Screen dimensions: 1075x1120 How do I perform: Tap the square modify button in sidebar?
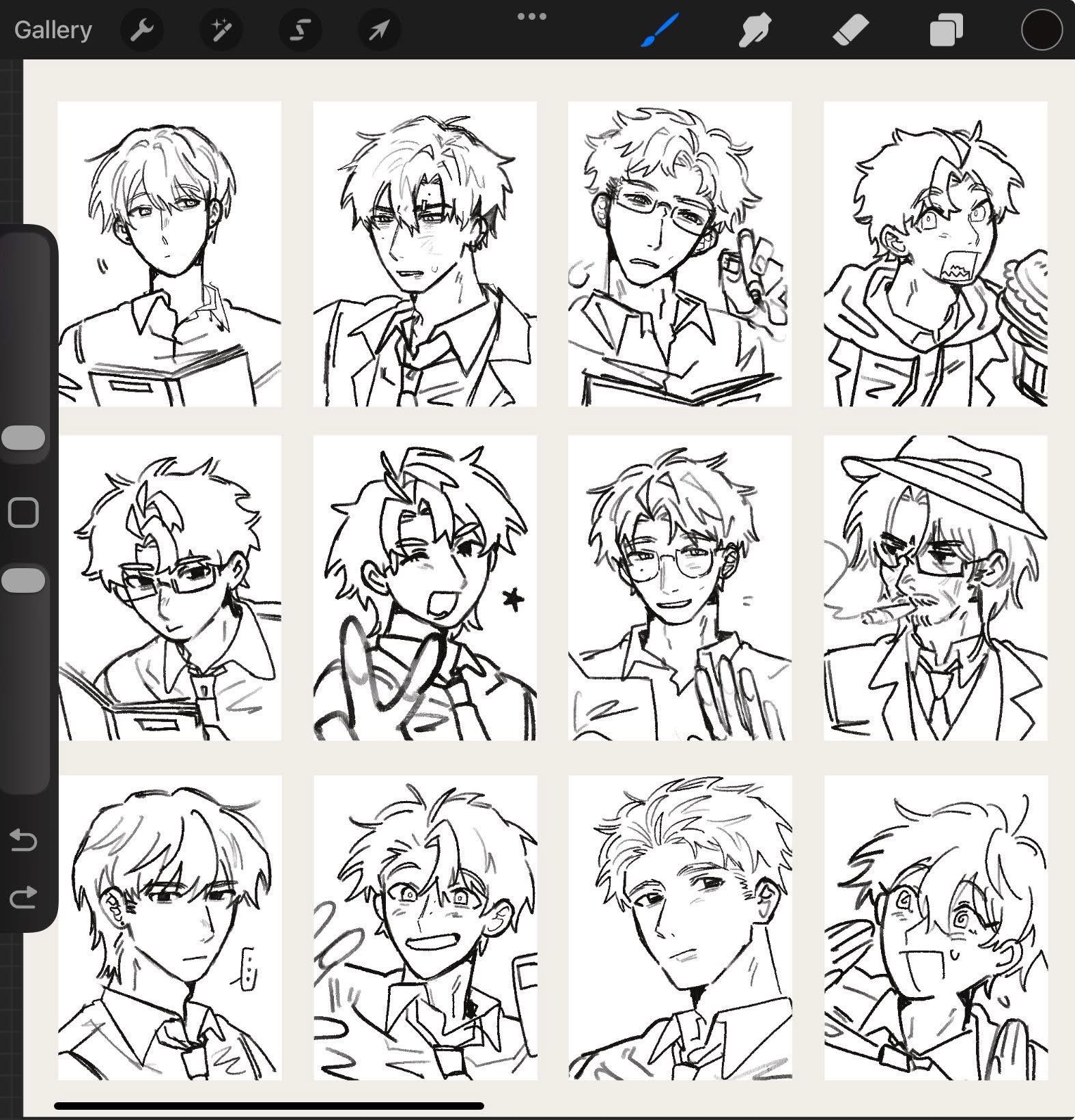click(x=23, y=512)
